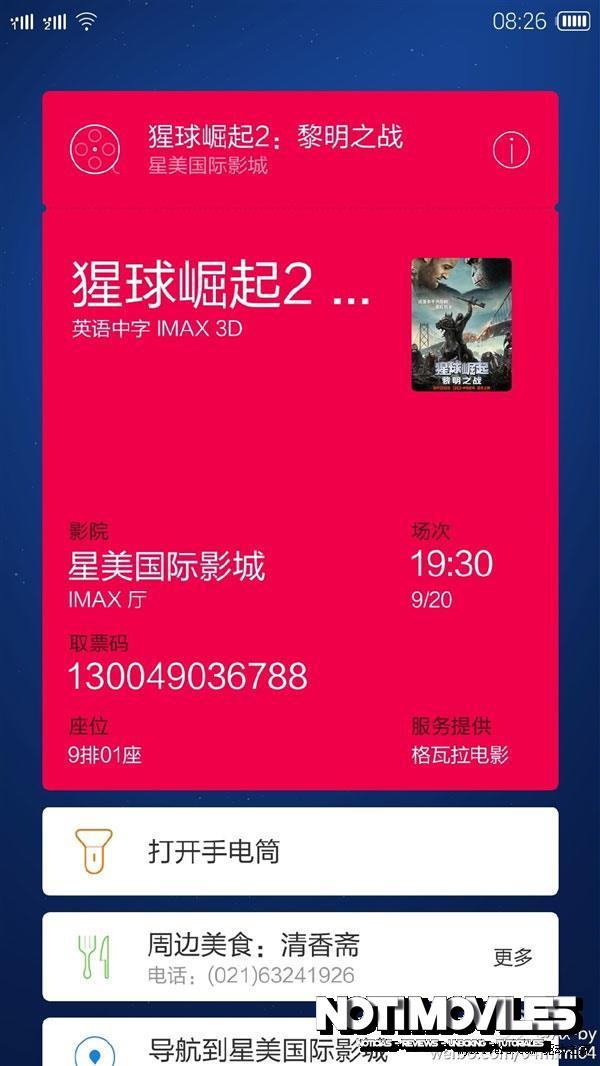Turn on the flashlight (打开手电筒)
Image resolution: width=600 pixels, height=1066 pixels.
coord(299,851)
